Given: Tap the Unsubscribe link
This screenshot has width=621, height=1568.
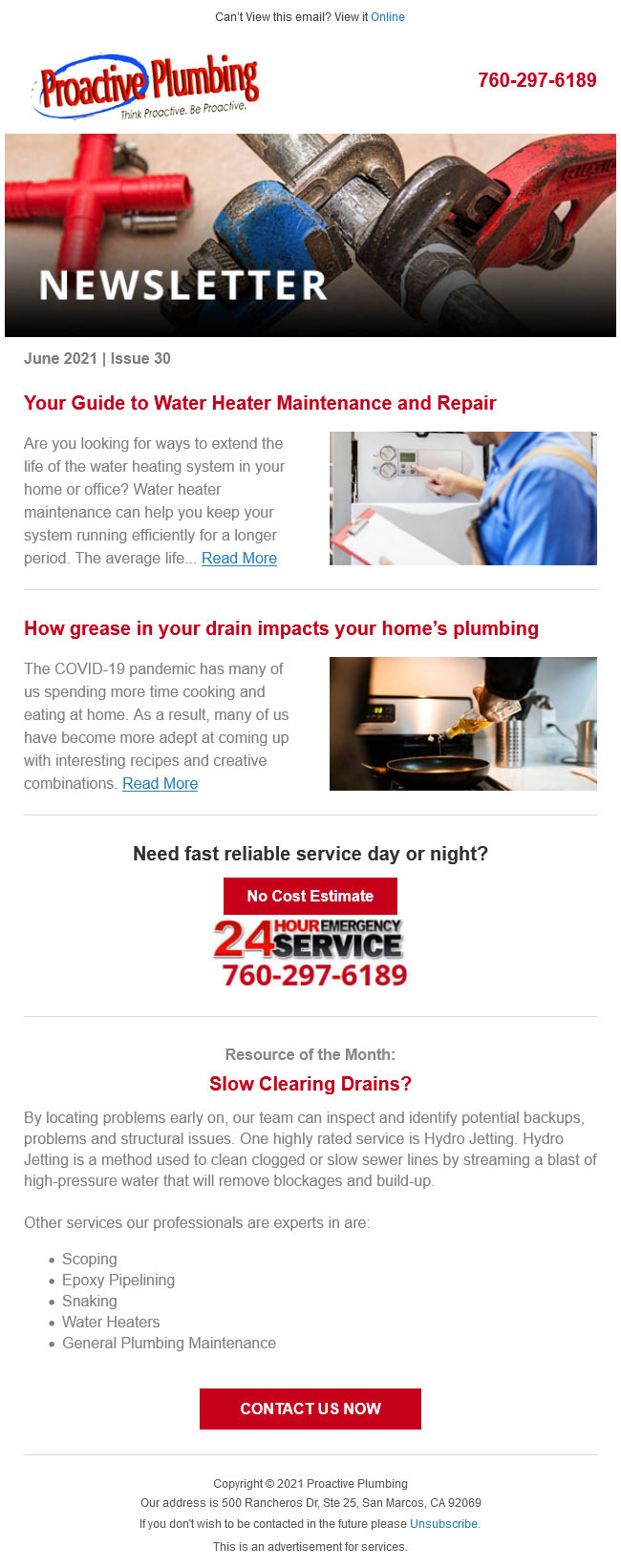Looking at the screenshot, I should pyautogui.click(x=444, y=1524).
